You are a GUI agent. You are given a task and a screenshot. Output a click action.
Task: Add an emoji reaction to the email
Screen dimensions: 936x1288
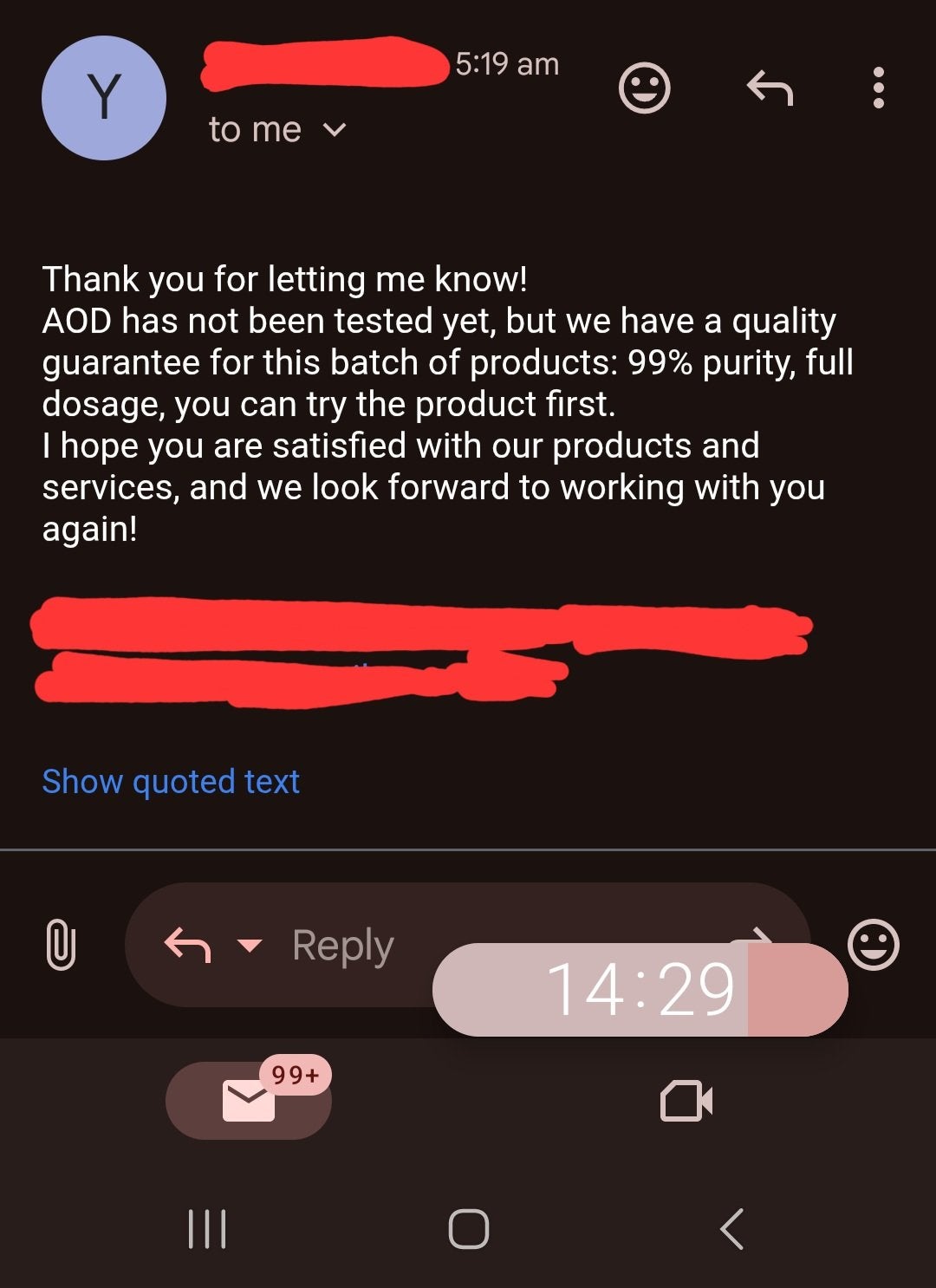click(644, 88)
